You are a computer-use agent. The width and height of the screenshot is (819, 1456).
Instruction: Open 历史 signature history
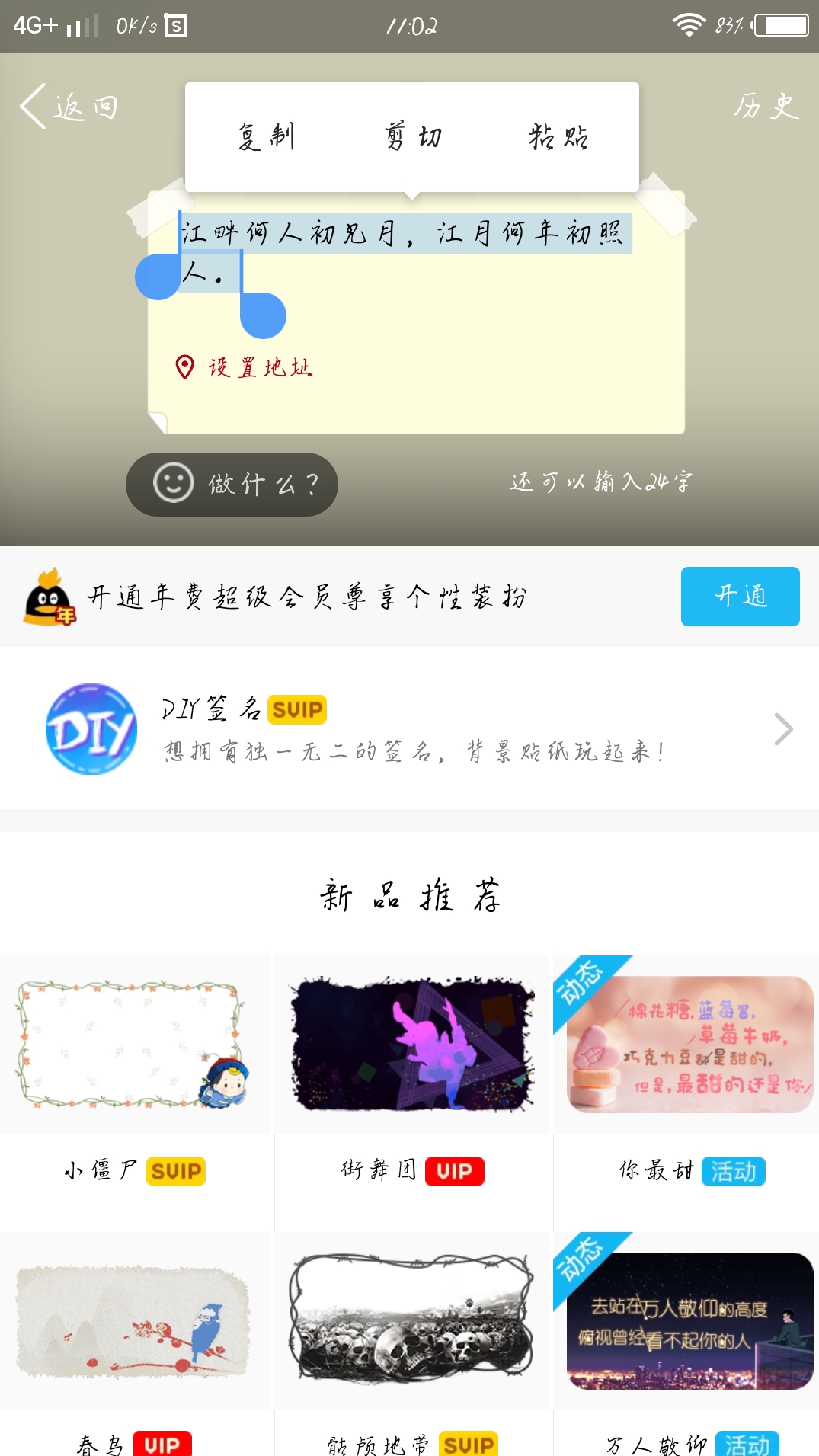pyautogui.click(x=766, y=107)
